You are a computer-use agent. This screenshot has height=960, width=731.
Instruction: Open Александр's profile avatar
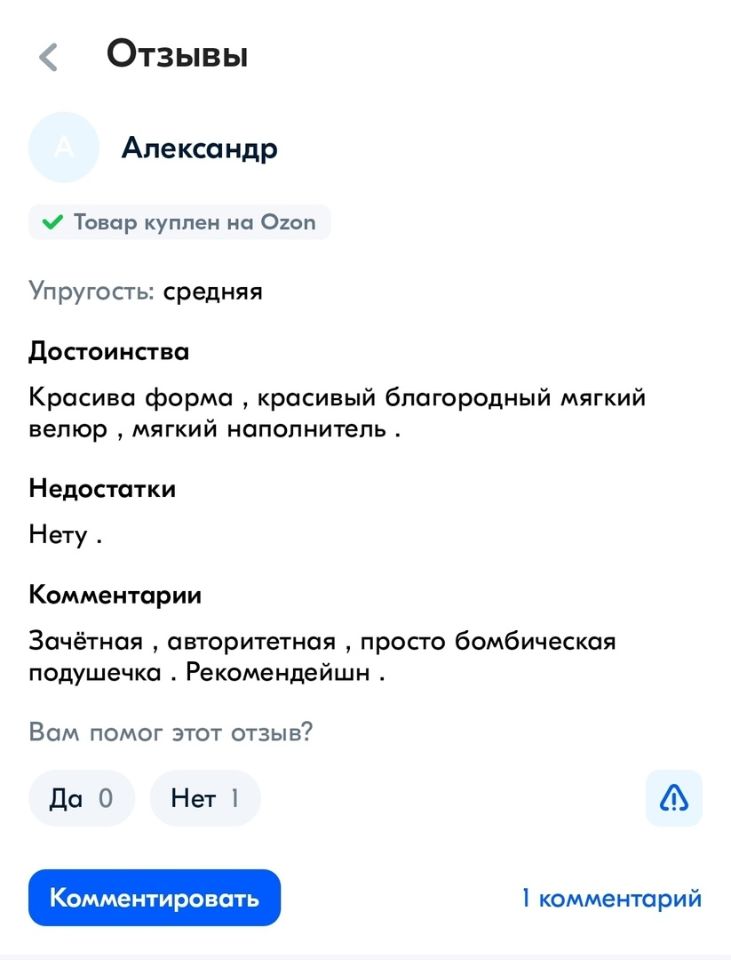point(64,148)
